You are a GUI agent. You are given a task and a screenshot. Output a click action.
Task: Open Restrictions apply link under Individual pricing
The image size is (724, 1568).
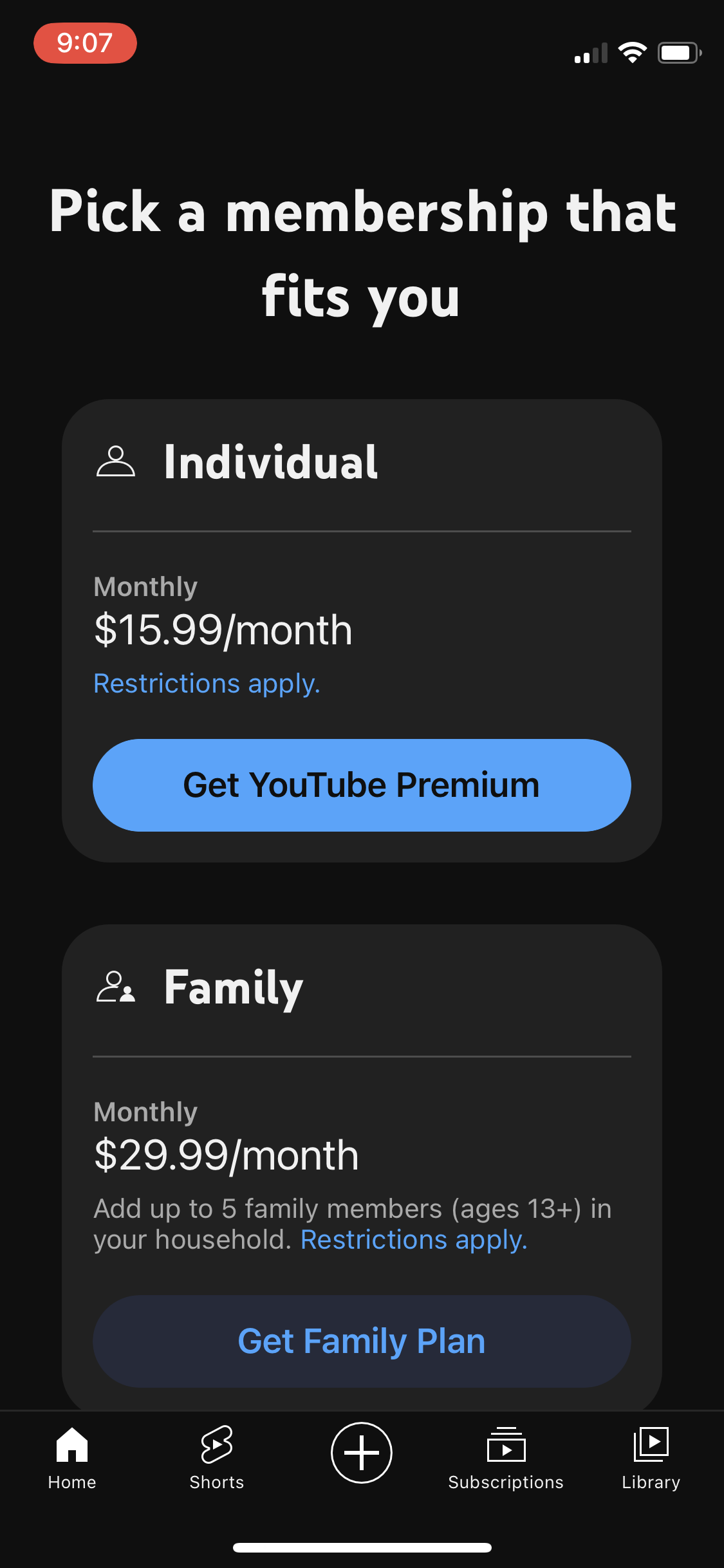coord(207,683)
